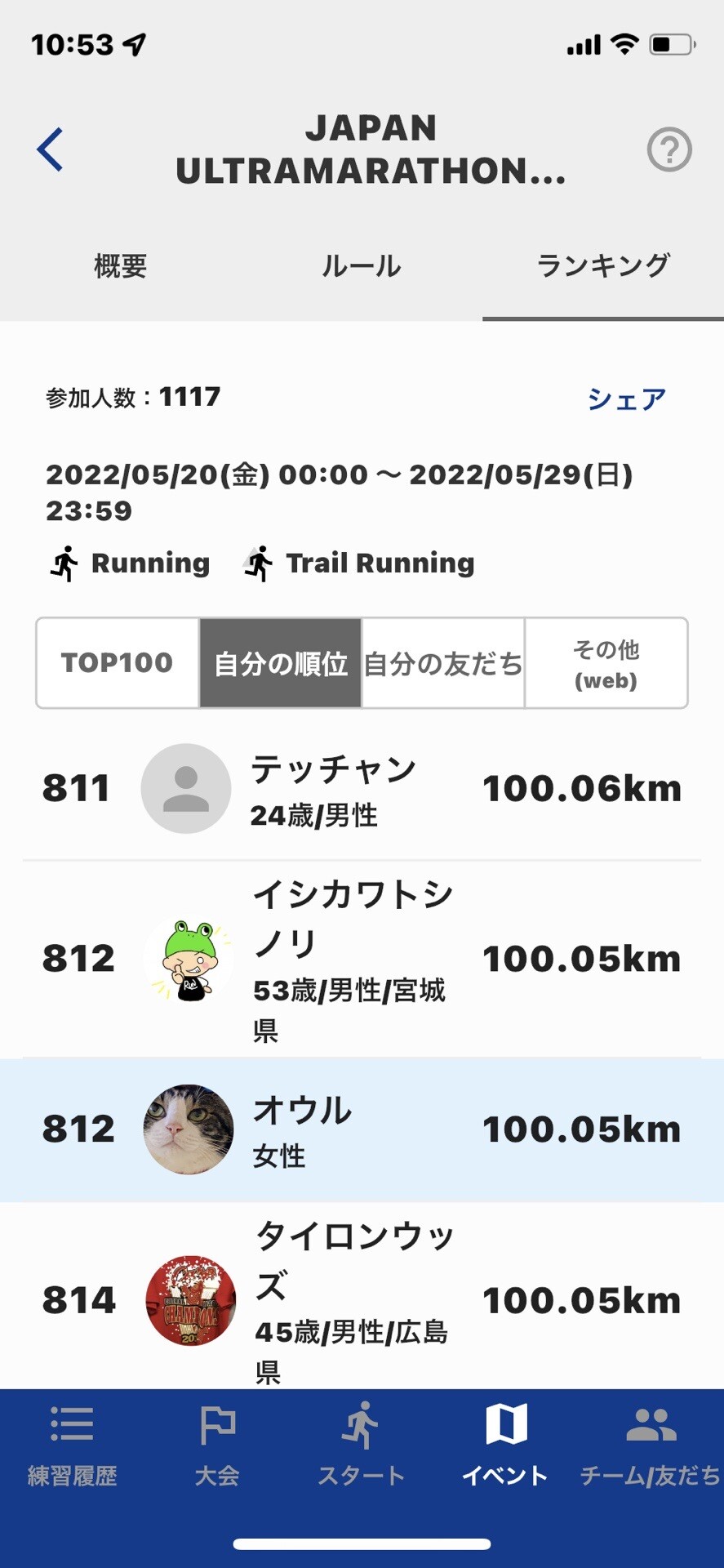Switch to the 概要 tab
The height and width of the screenshot is (1568, 724).
click(x=121, y=266)
